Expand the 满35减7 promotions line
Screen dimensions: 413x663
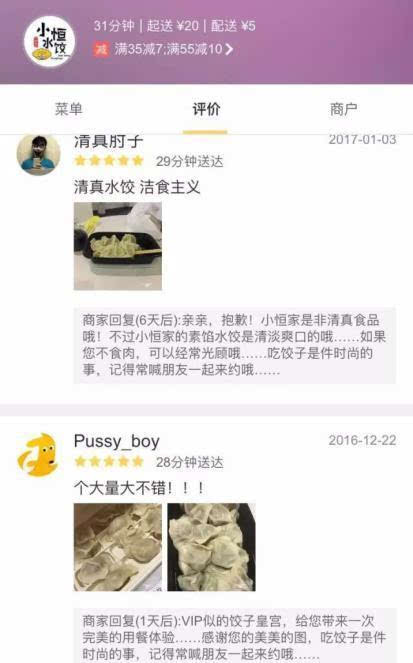(x=163, y=49)
